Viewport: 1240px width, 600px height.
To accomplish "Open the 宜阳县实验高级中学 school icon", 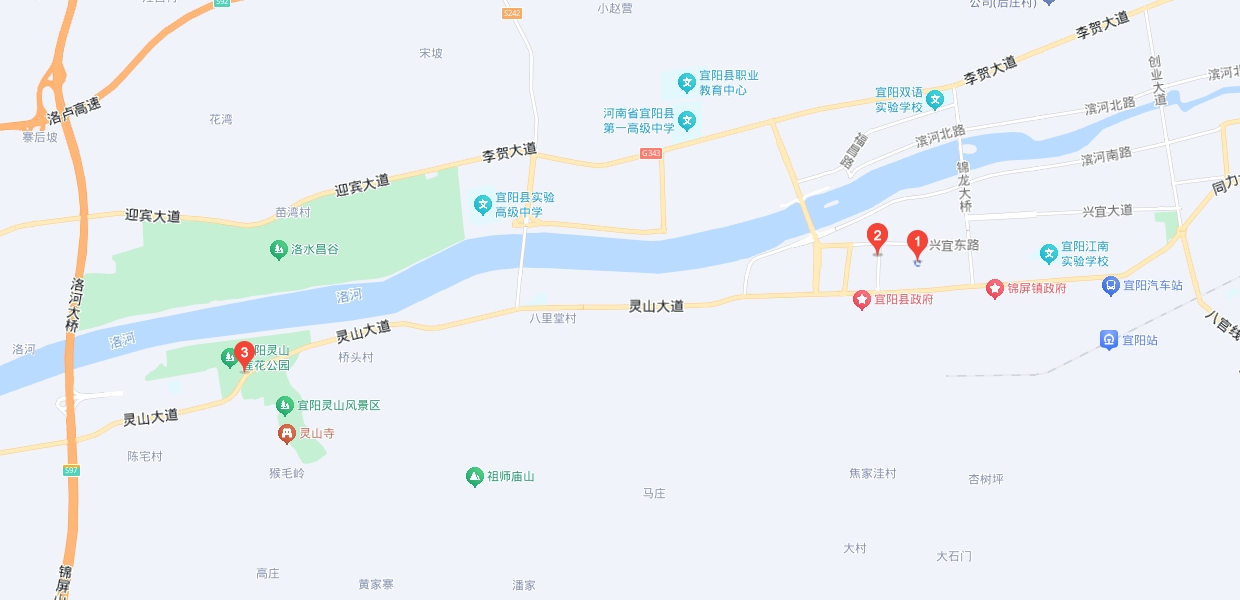I will click(x=482, y=205).
